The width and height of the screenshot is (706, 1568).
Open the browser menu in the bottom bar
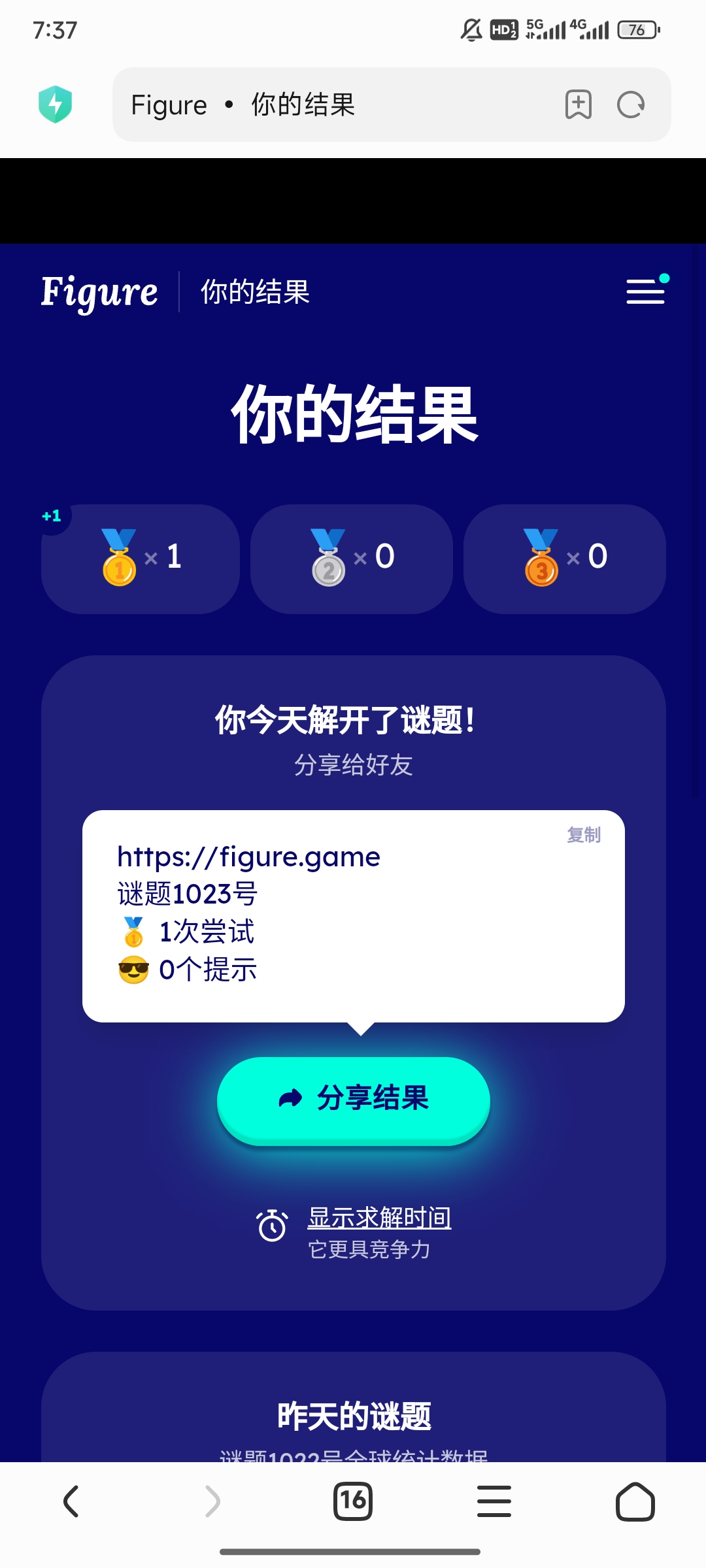click(494, 1501)
